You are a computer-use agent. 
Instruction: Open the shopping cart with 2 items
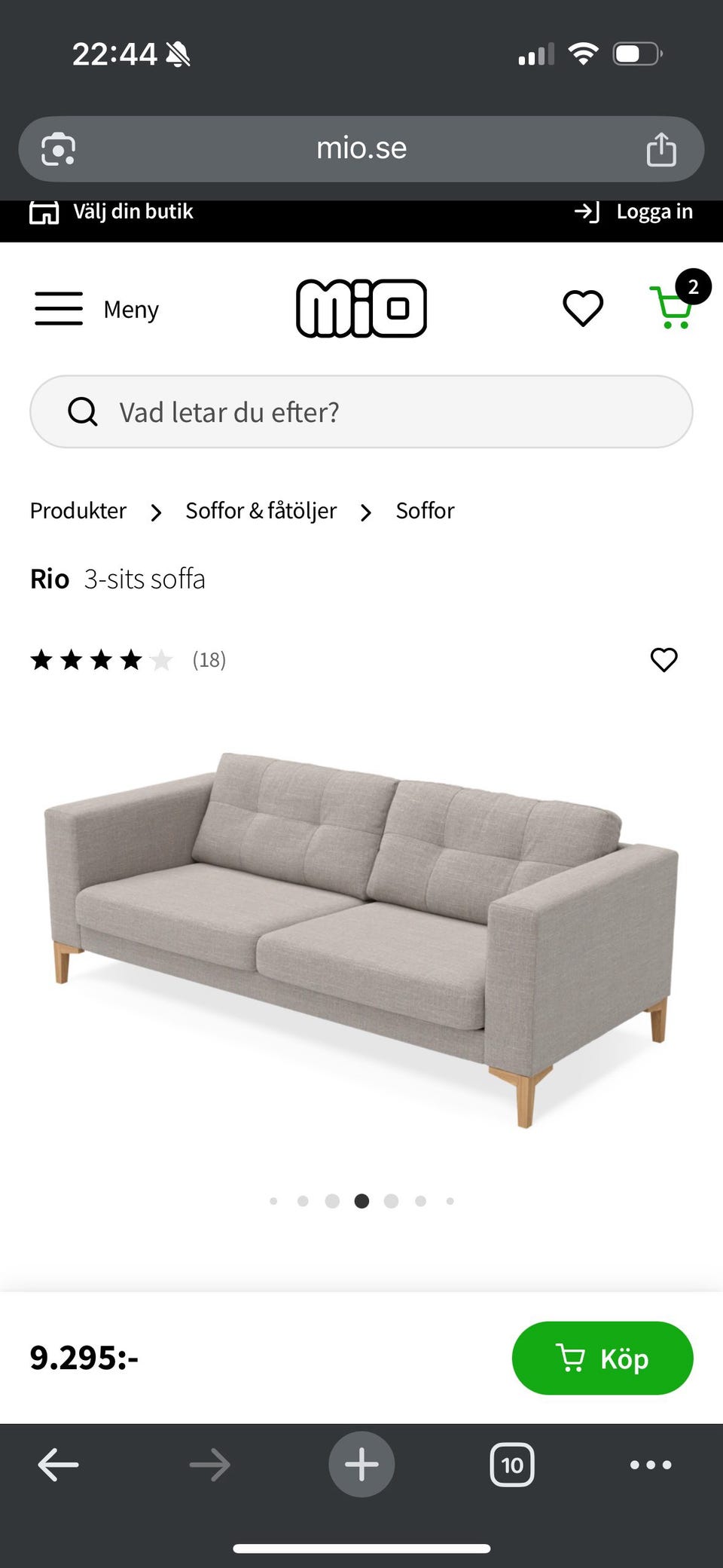(673, 307)
